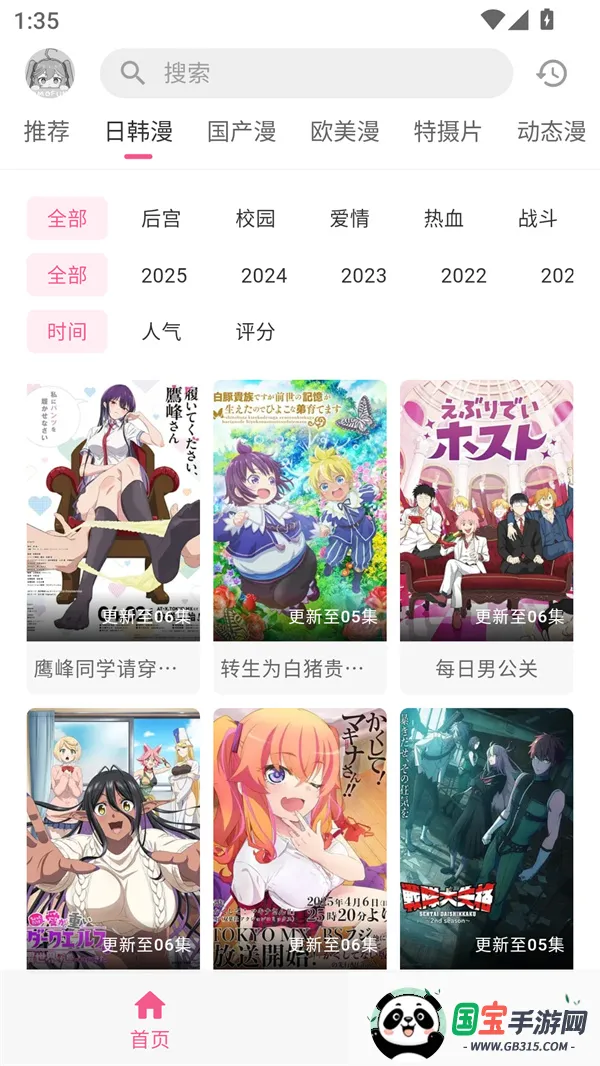Screen dimensions: 600x1066
Task: Open the watch history icon
Action: point(551,73)
